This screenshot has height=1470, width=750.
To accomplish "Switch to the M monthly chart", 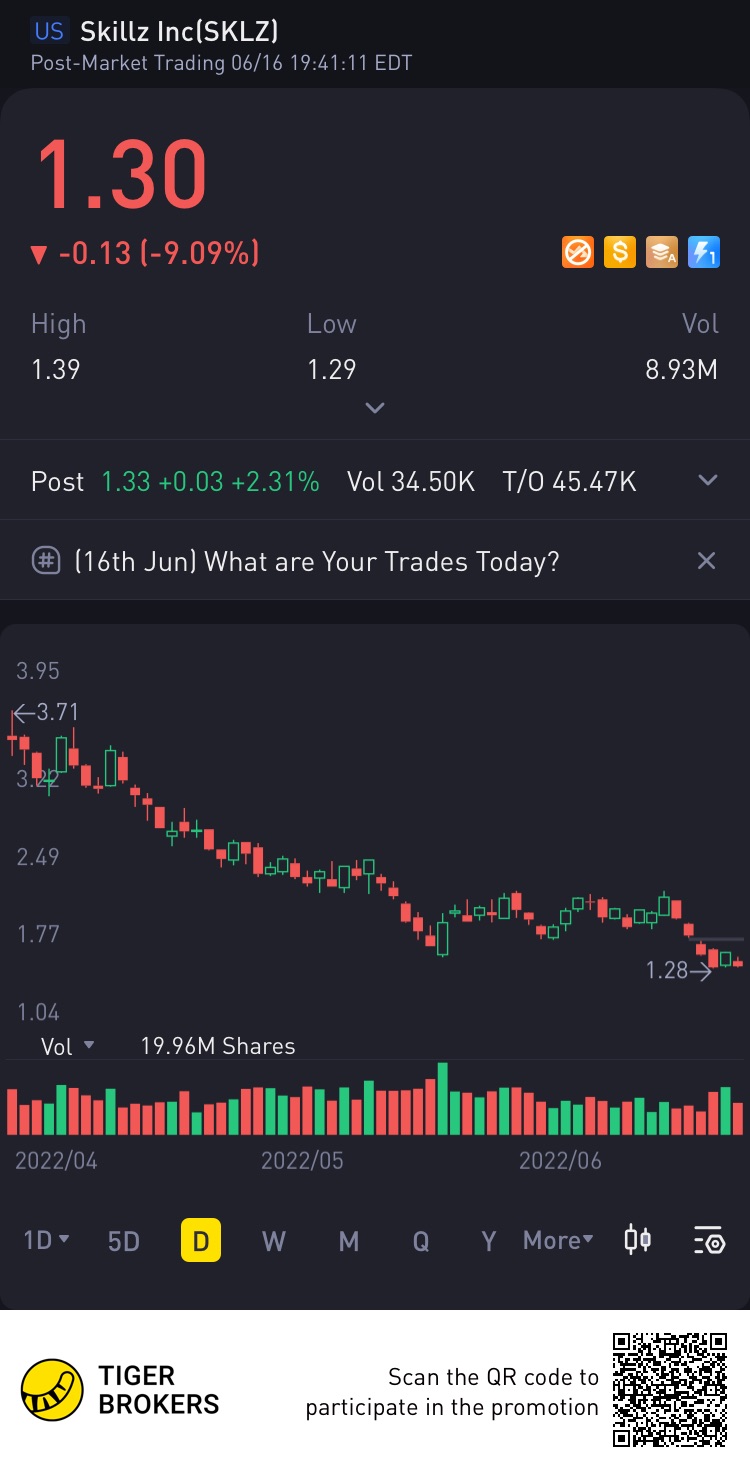I will click(x=348, y=1241).
